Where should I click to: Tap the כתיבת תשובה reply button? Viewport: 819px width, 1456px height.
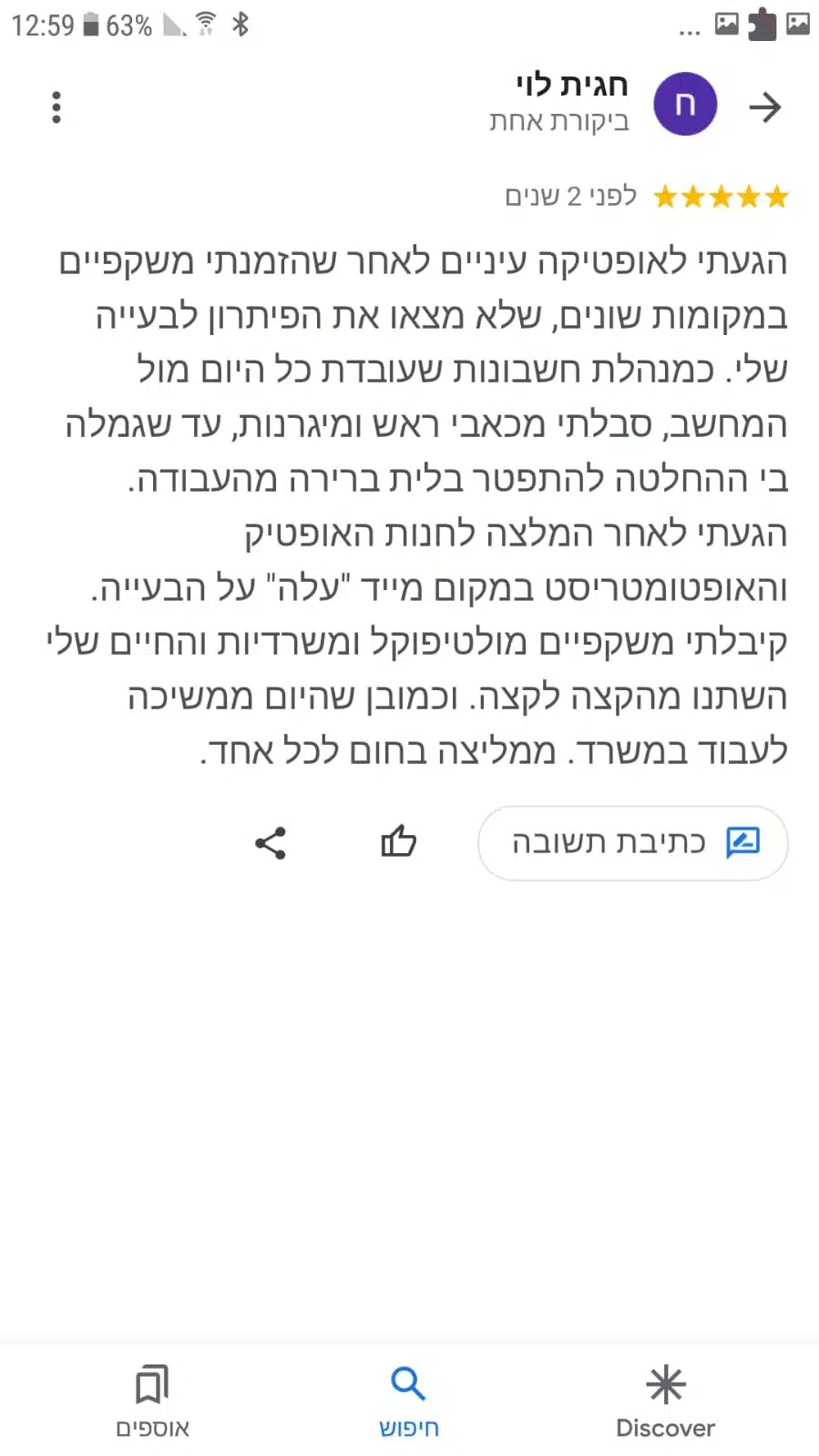point(632,842)
